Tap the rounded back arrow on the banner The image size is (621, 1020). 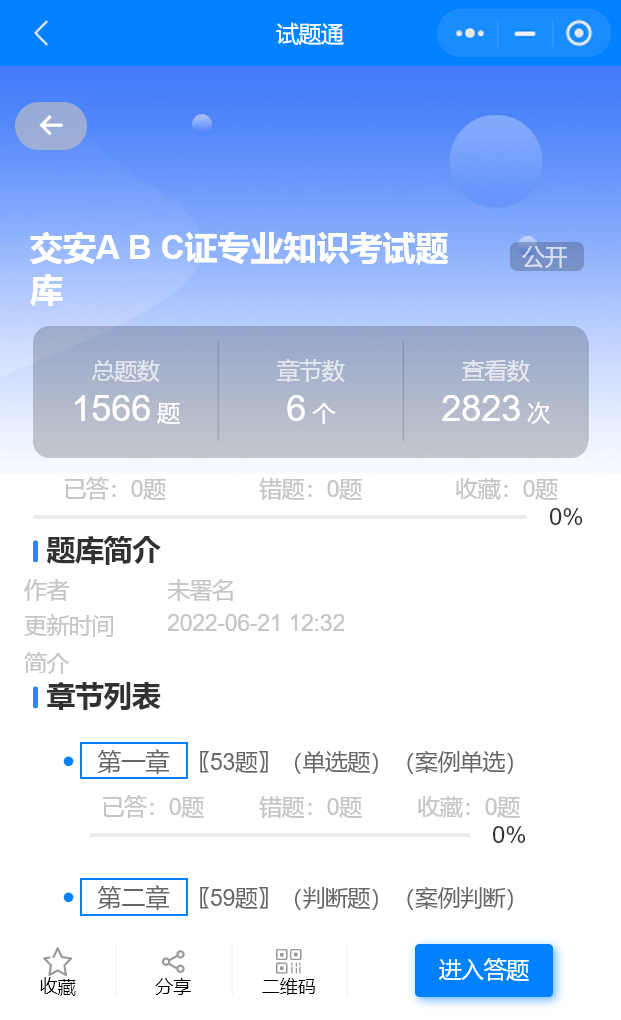[x=51, y=126]
